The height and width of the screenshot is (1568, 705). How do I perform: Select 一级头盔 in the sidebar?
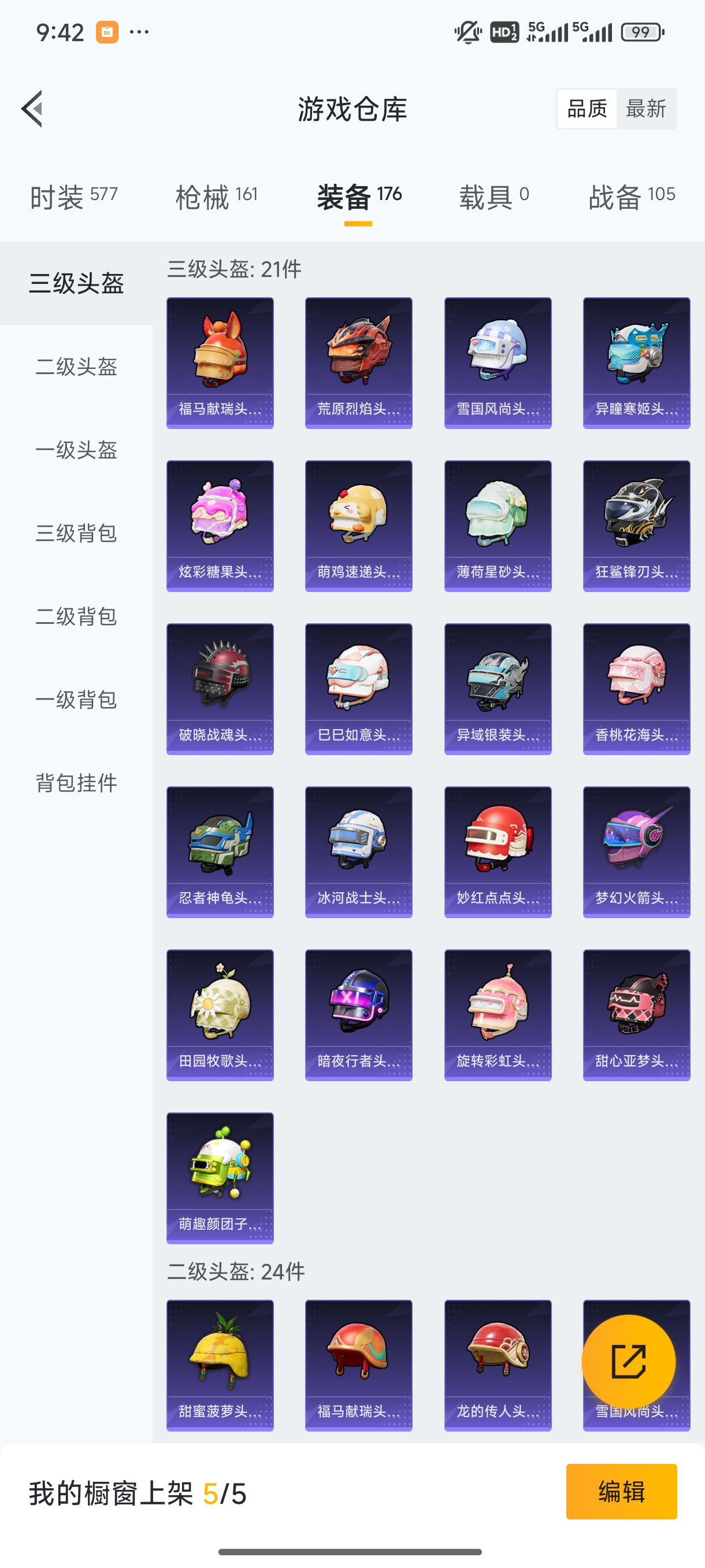(x=76, y=450)
